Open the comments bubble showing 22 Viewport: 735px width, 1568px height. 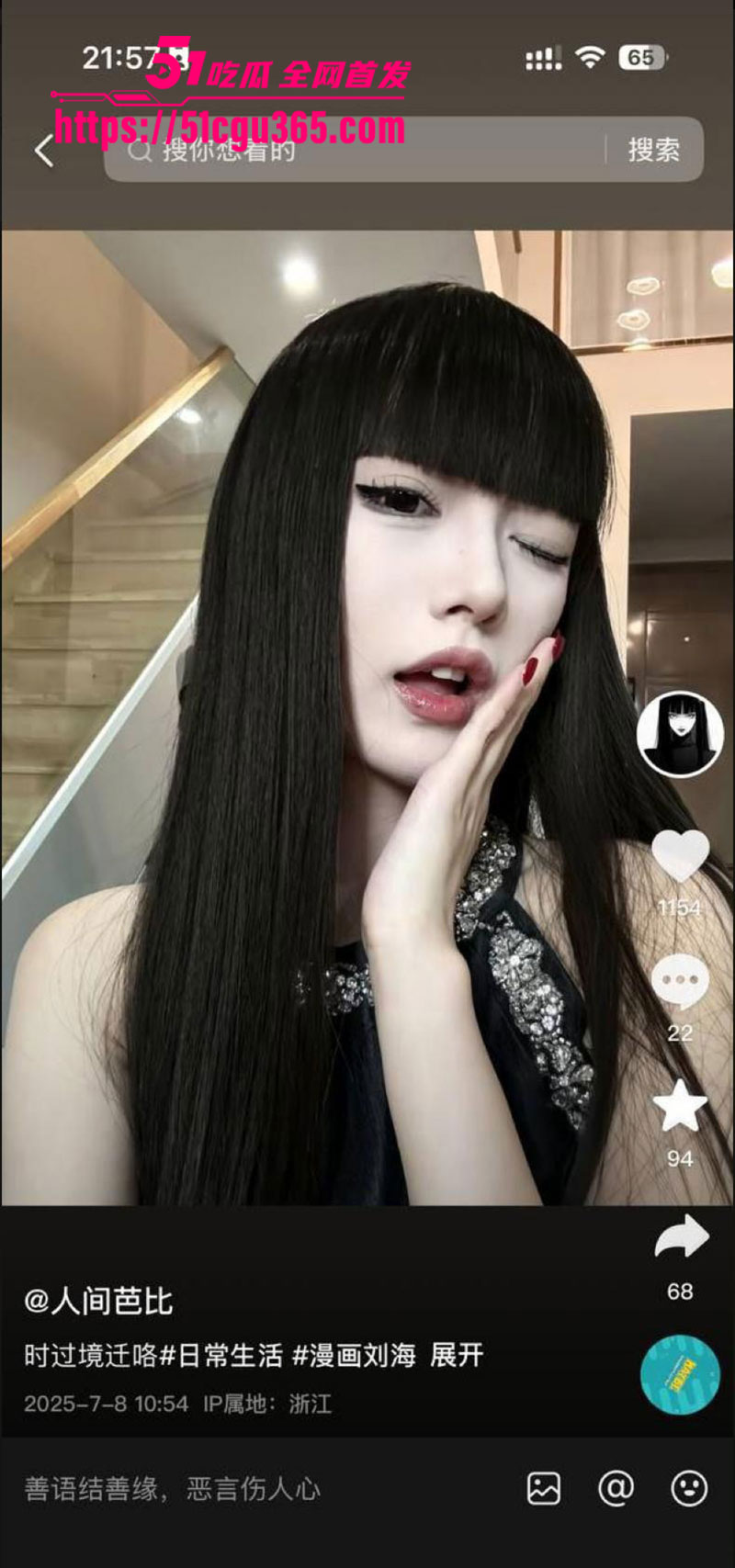[x=680, y=982]
